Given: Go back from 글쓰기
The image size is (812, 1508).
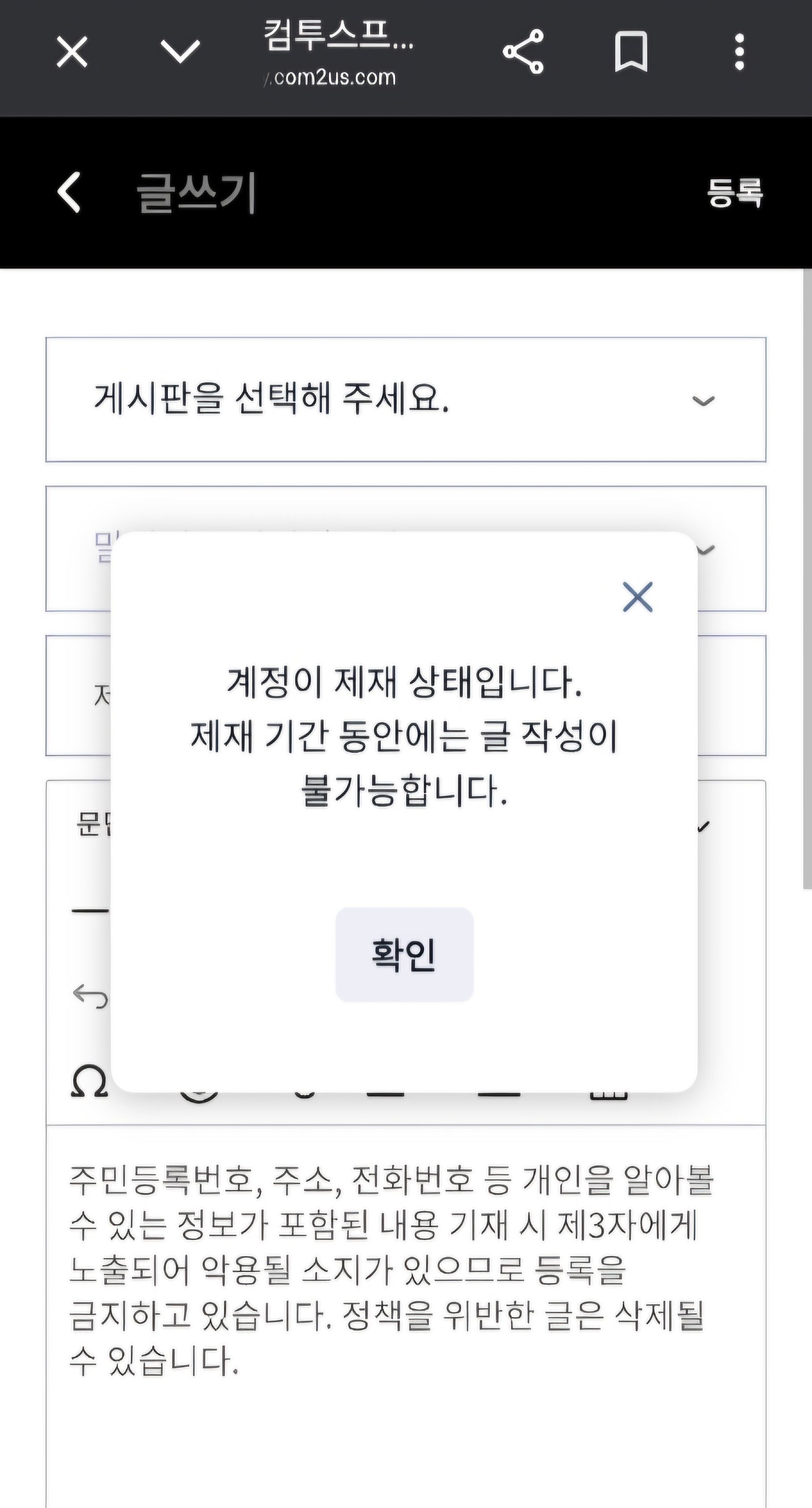Looking at the screenshot, I should click(x=69, y=192).
